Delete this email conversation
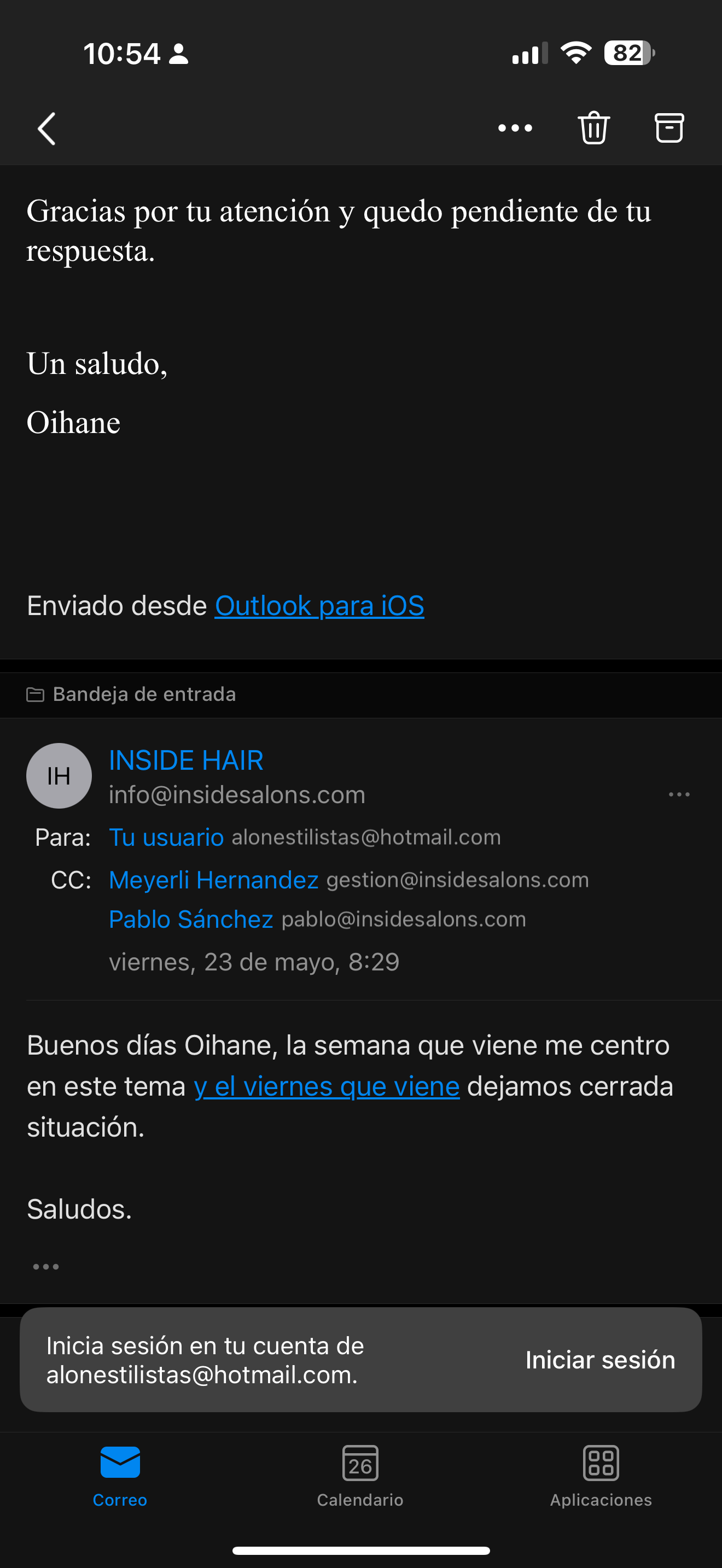This screenshot has height=1568, width=722. (593, 128)
